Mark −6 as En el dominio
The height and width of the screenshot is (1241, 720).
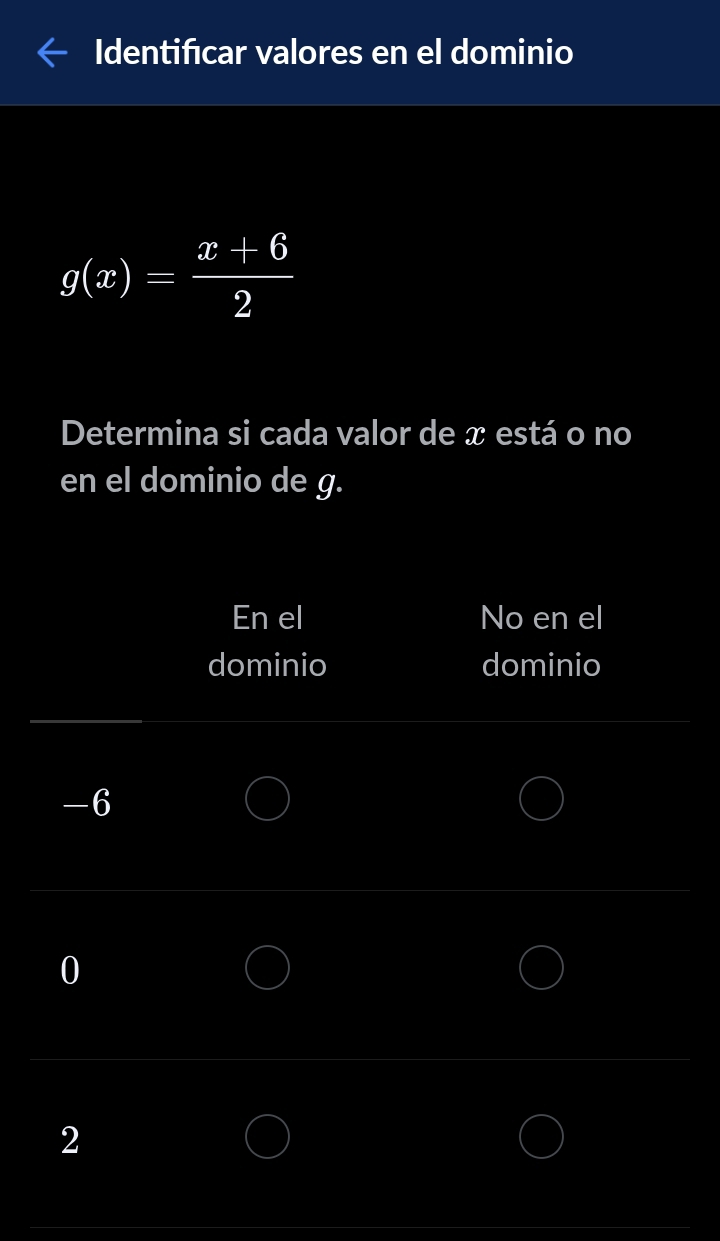268,799
